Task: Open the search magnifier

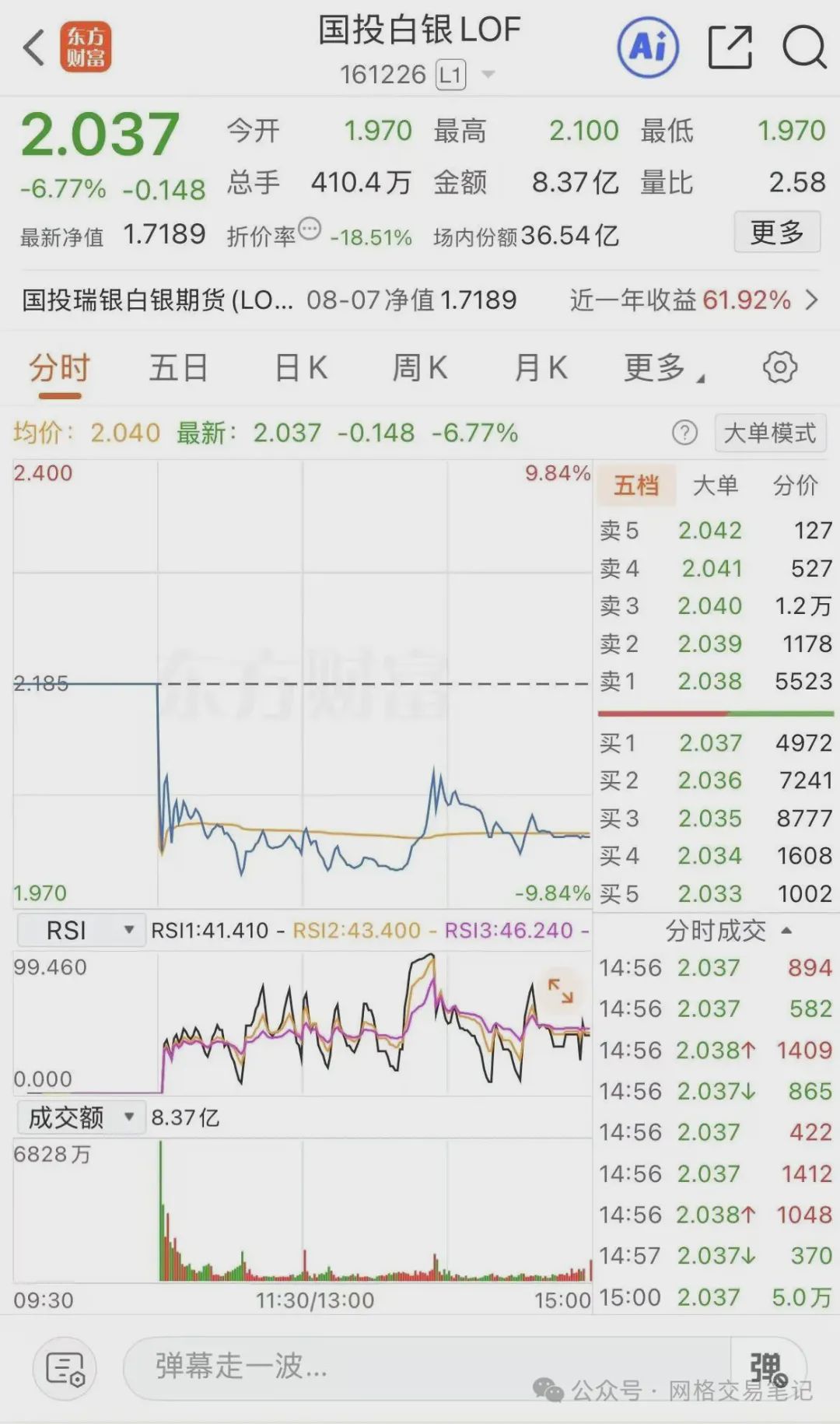Action: click(804, 47)
